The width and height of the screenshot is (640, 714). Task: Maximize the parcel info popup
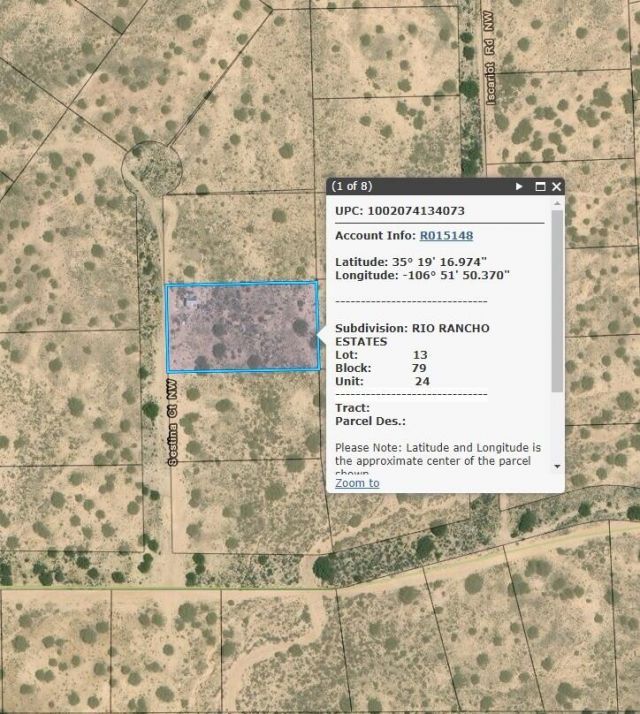tap(540, 186)
